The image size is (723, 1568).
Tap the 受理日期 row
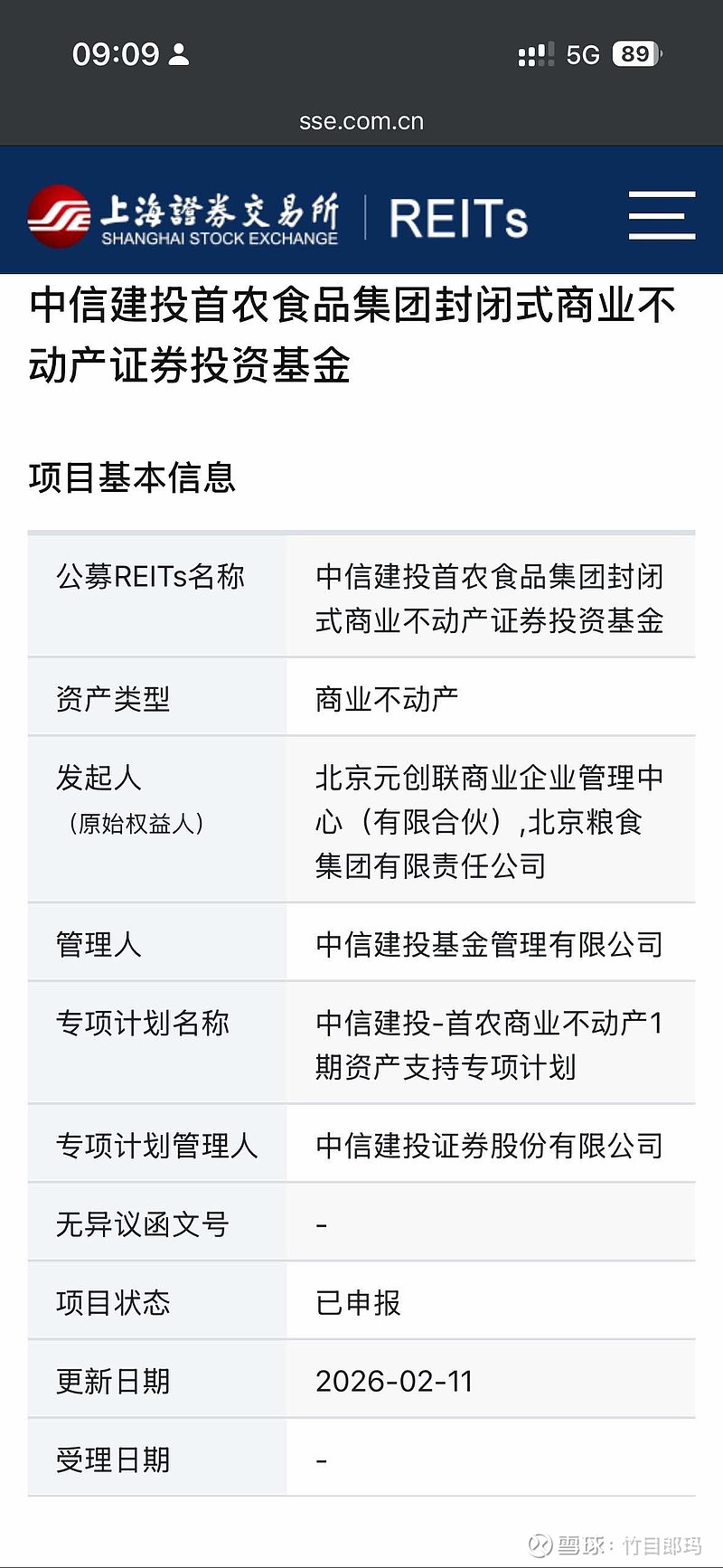pos(361,1458)
